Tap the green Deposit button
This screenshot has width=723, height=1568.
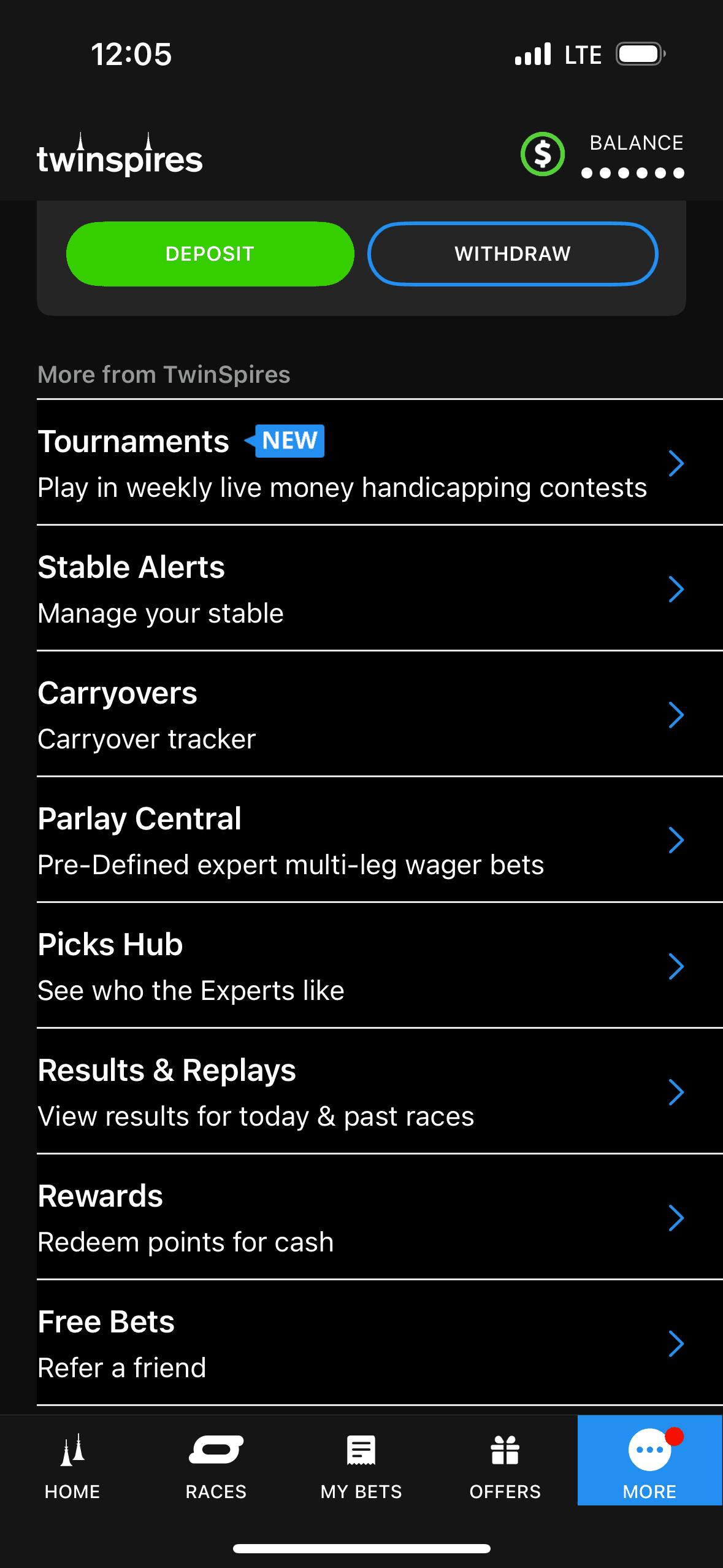[x=210, y=254]
